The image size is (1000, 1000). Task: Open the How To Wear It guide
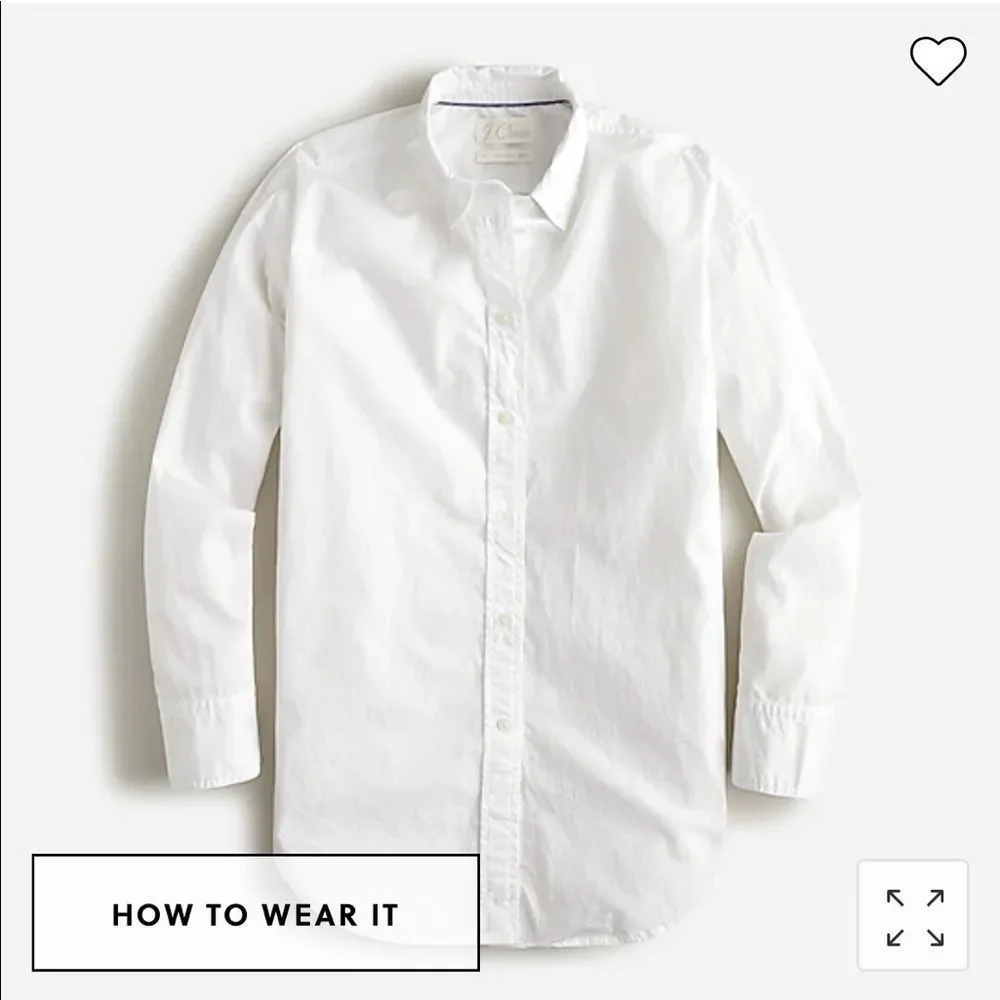(x=255, y=914)
